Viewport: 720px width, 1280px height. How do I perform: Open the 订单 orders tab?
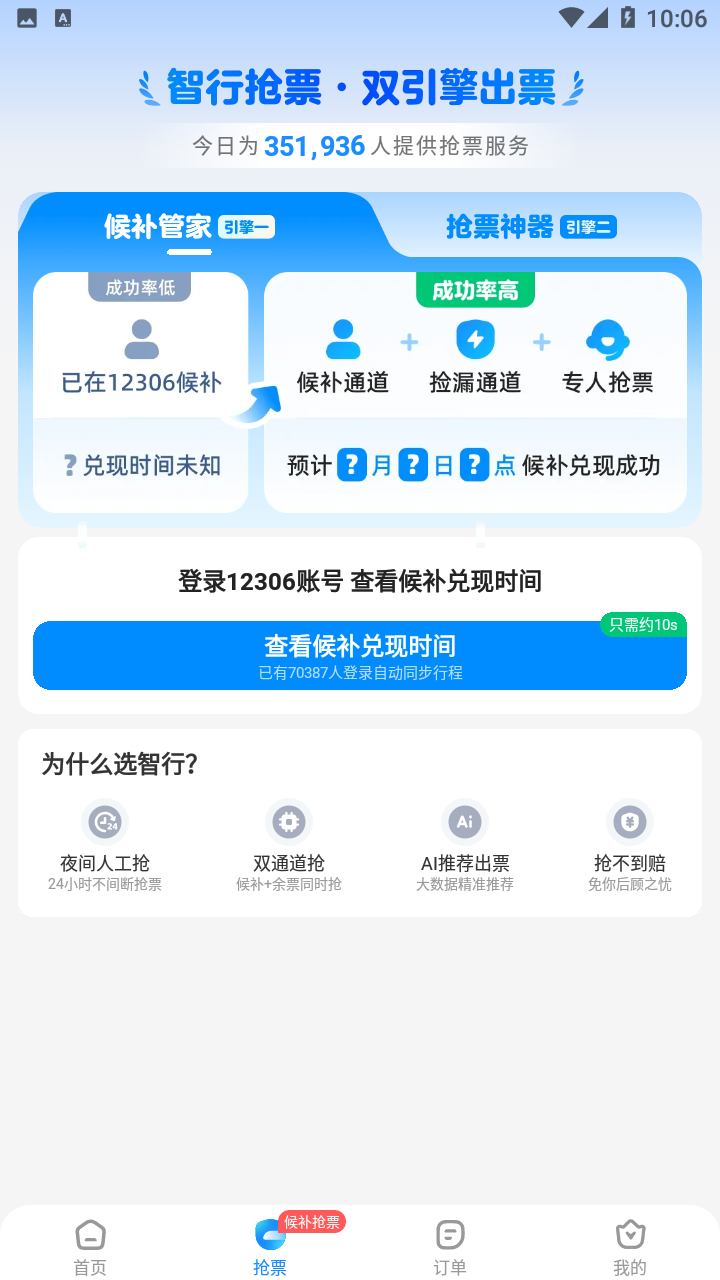pos(449,1243)
